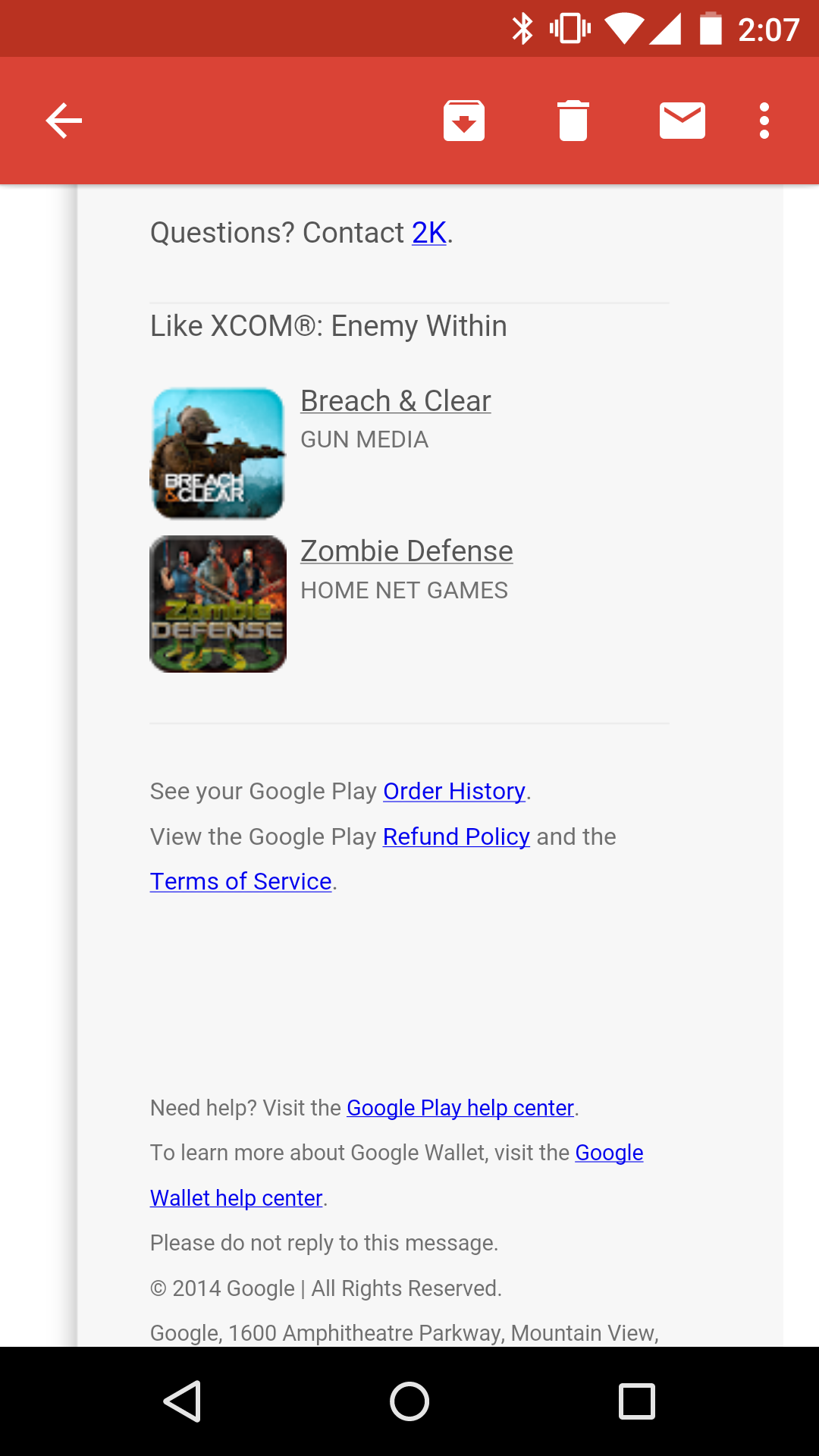Archive this email
Screen dimensions: 819x1456
tap(464, 121)
